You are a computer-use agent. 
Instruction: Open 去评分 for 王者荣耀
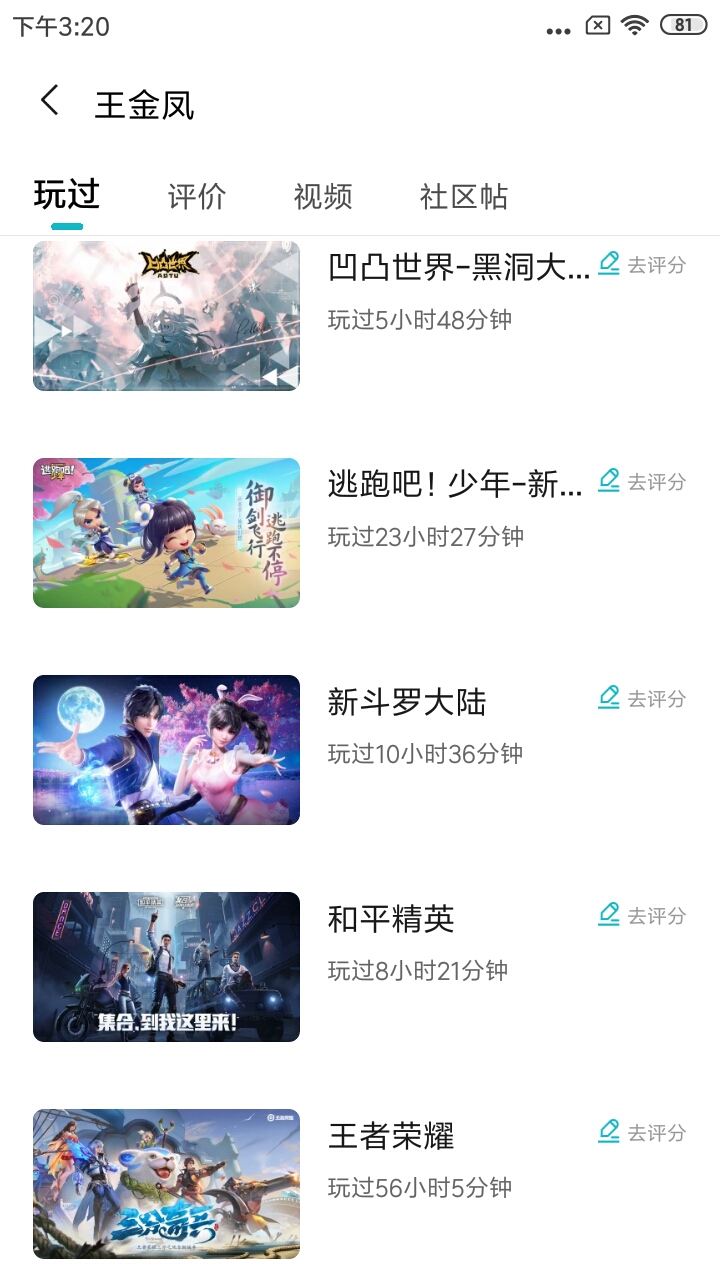[657, 1133]
